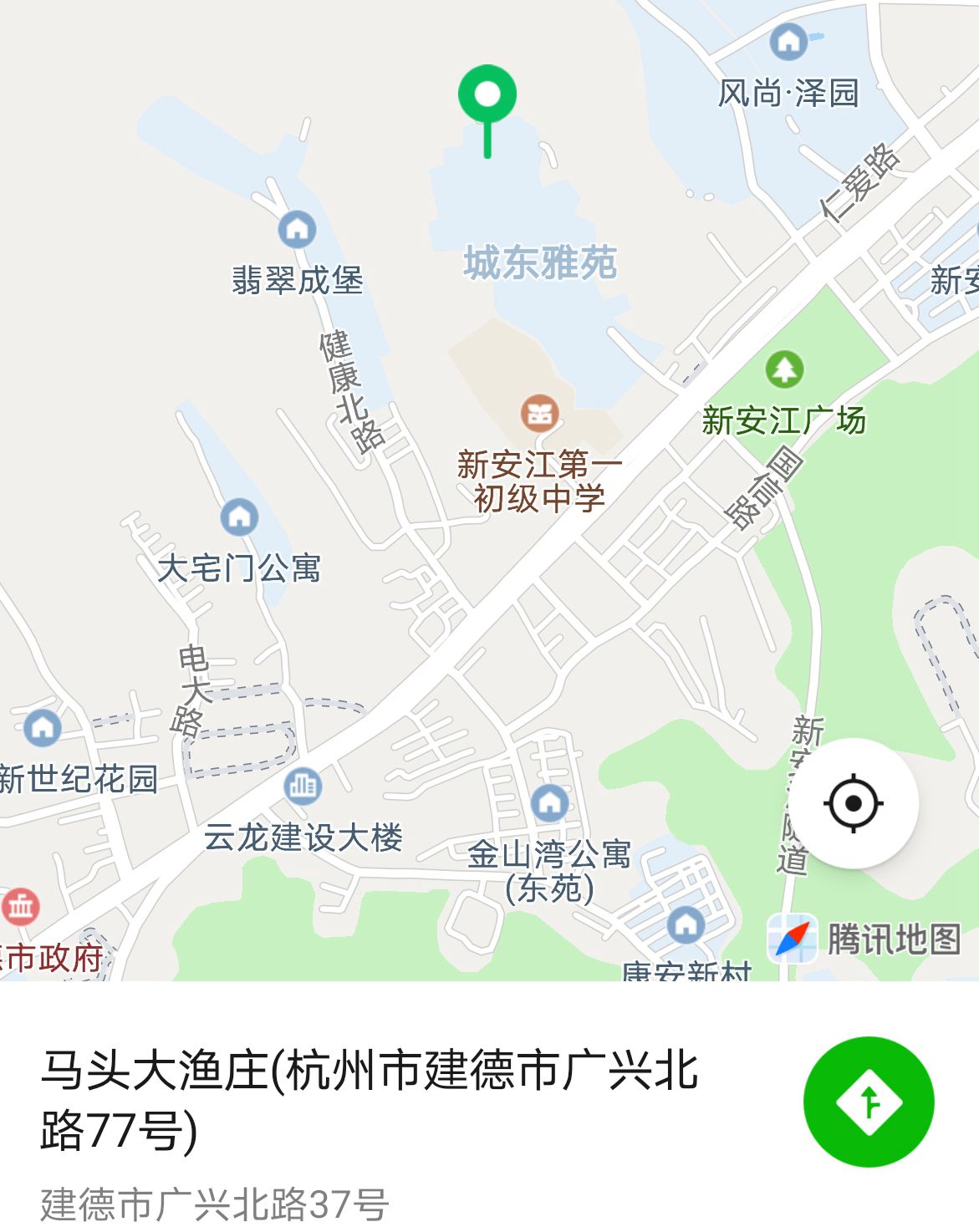Select the home icon for 翡翠成堡
This screenshot has width=979, height=1232.
[x=295, y=229]
